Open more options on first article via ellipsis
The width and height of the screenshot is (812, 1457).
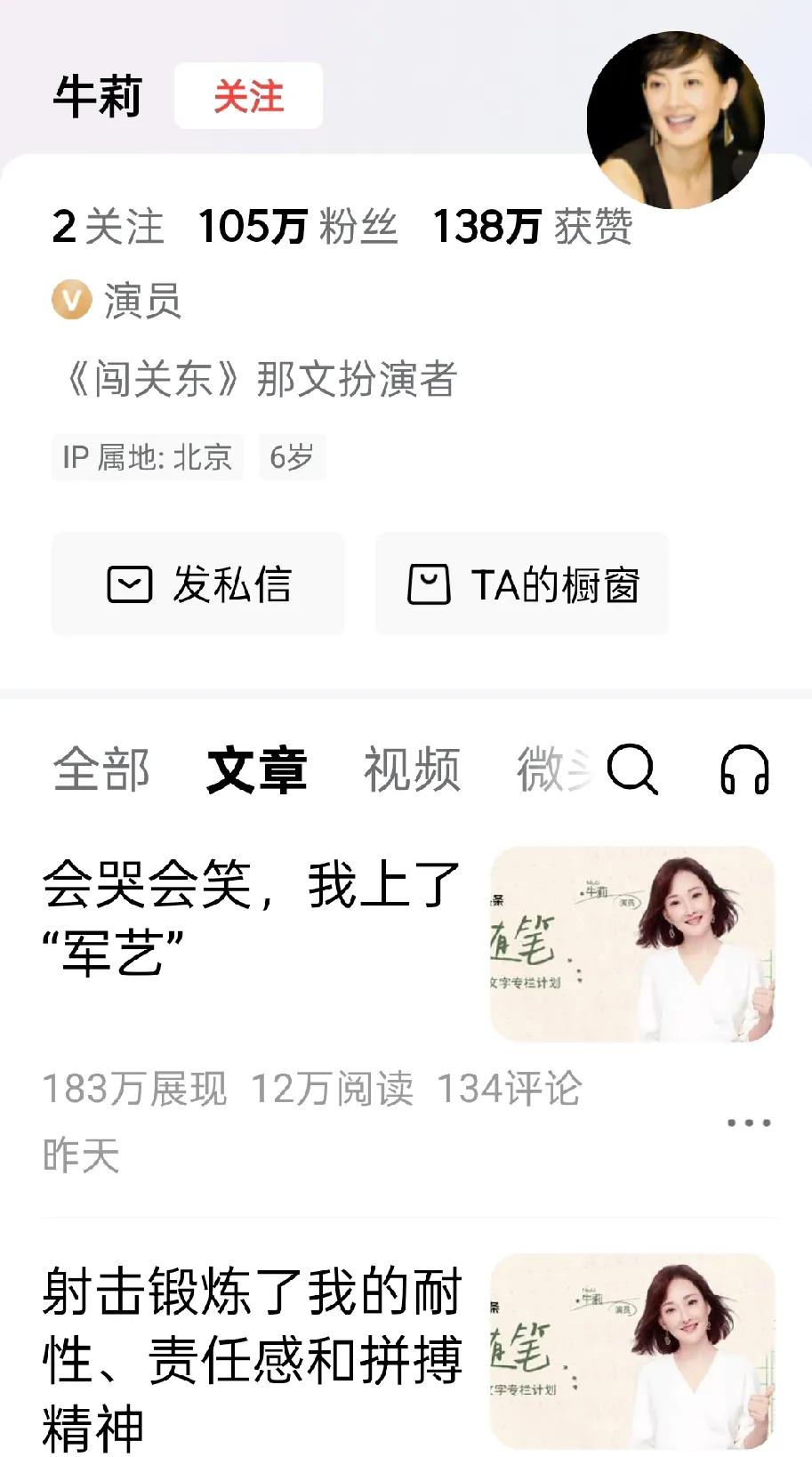click(x=747, y=1123)
